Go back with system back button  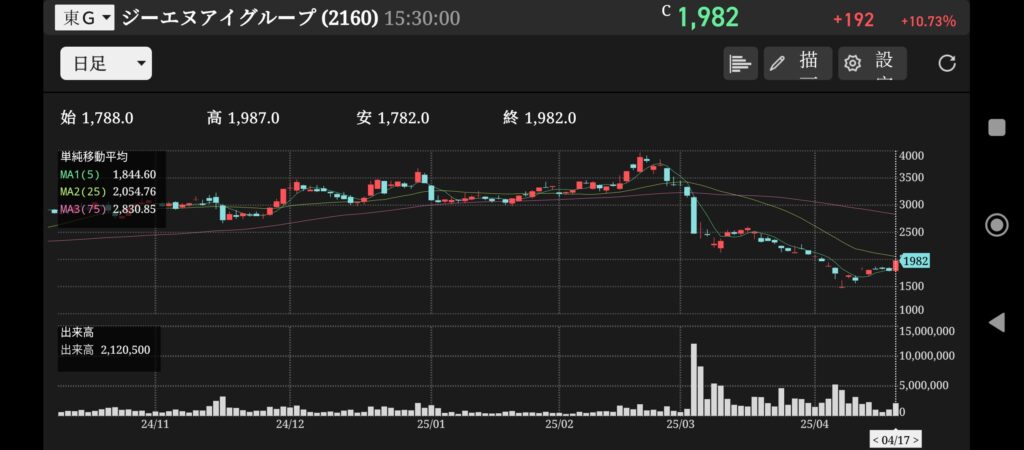(x=996, y=322)
